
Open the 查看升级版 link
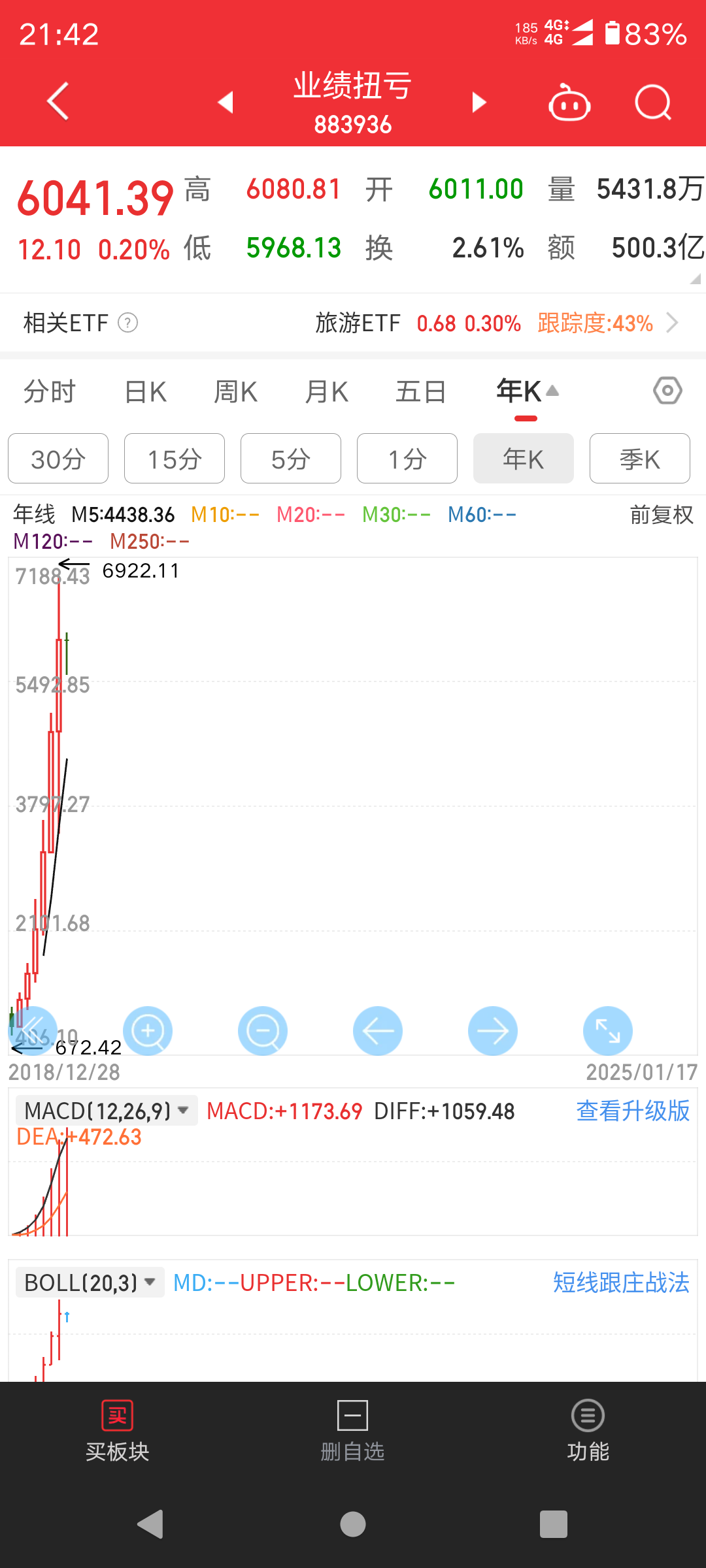tap(632, 1111)
